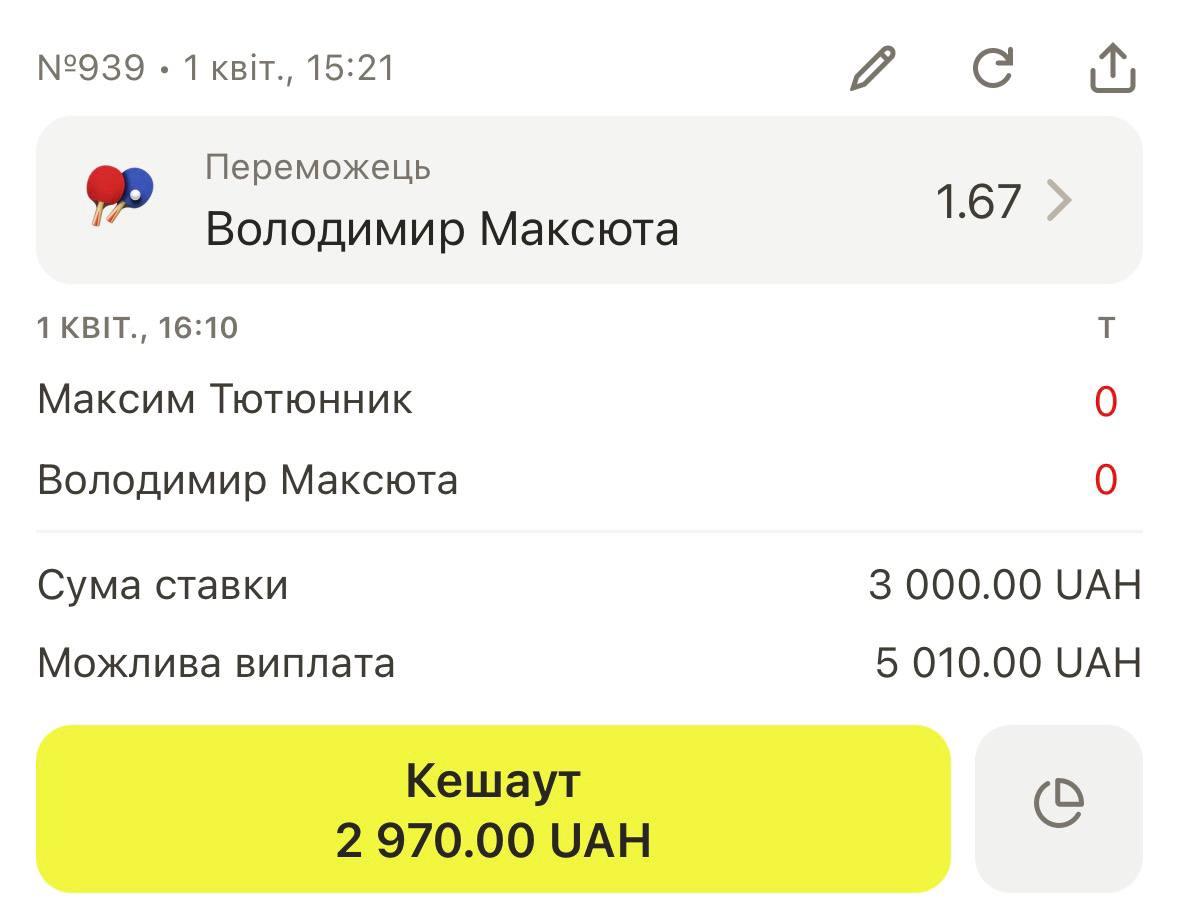Open the Володимир Максюта winner selection card
1179x924 pixels.
coord(588,201)
